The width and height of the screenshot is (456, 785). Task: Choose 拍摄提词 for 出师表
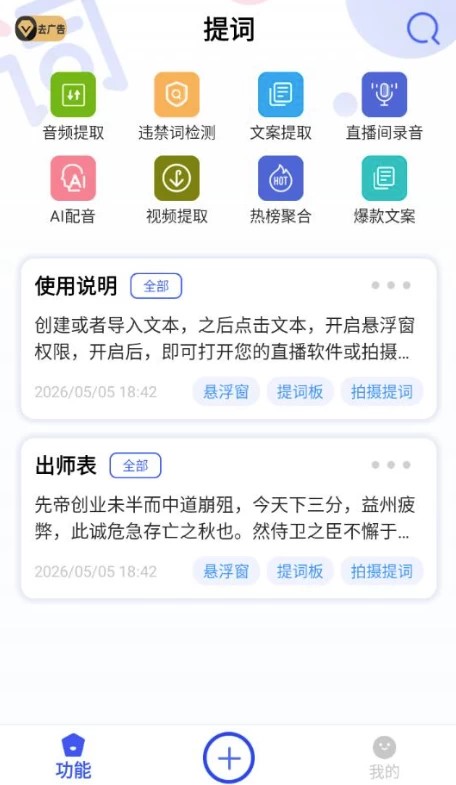pyautogui.click(x=382, y=571)
